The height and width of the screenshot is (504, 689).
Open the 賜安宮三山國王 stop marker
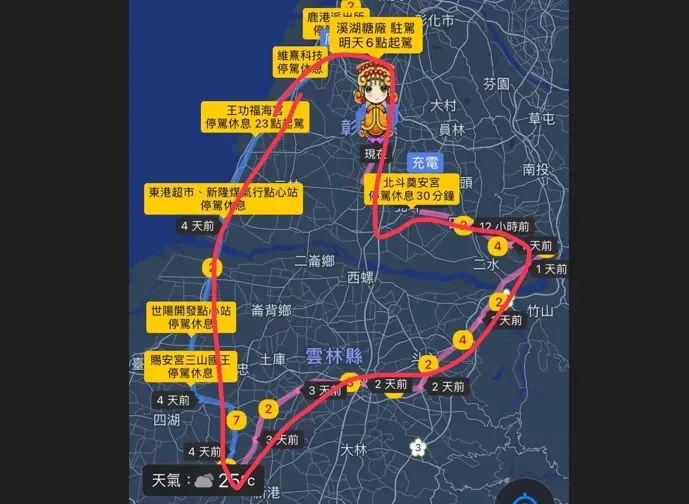click(188, 366)
